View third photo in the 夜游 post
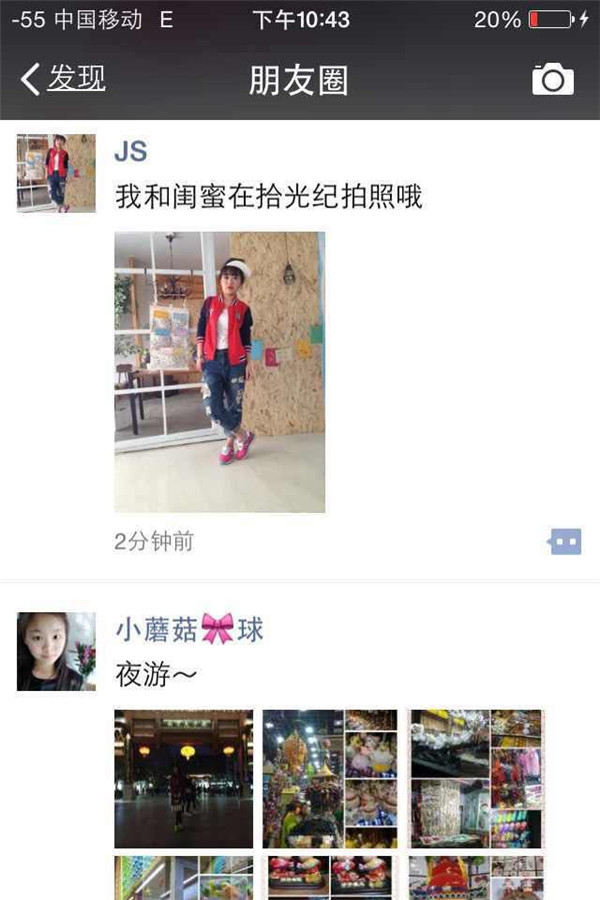The width and height of the screenshot is (600, 900). coord(477,779)
